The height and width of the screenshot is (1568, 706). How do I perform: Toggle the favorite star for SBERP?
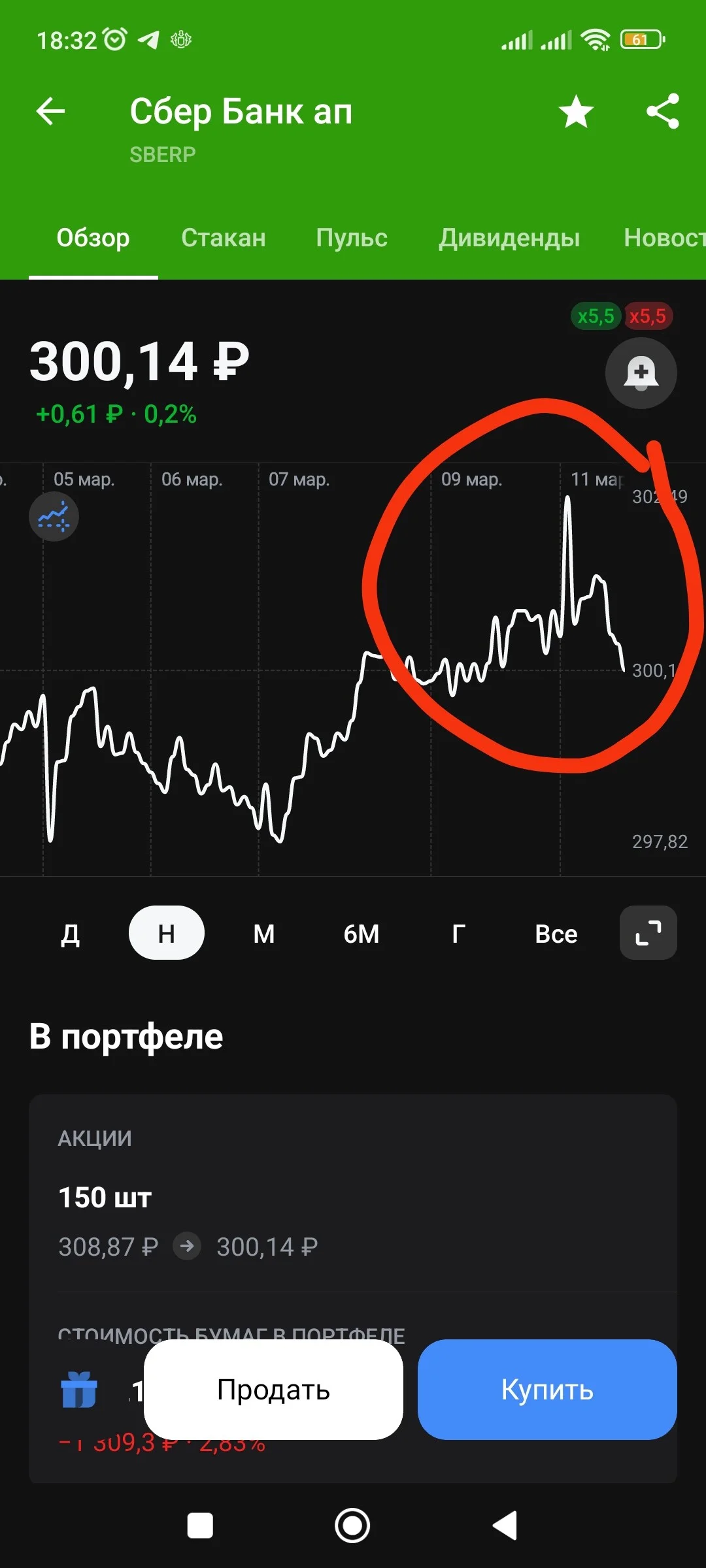(x=577, y=111)
